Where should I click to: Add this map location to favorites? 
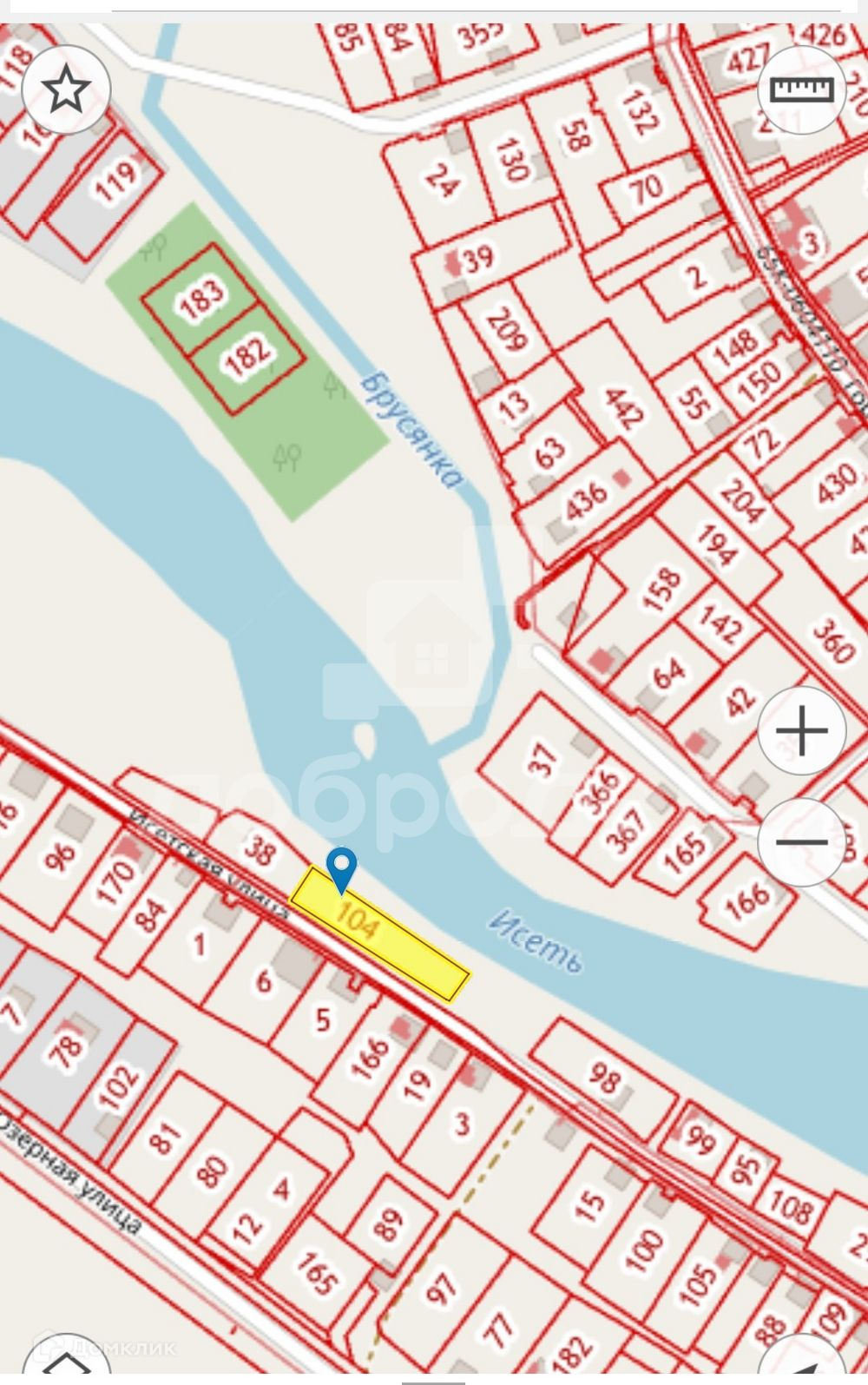click(x=66, y=89)
